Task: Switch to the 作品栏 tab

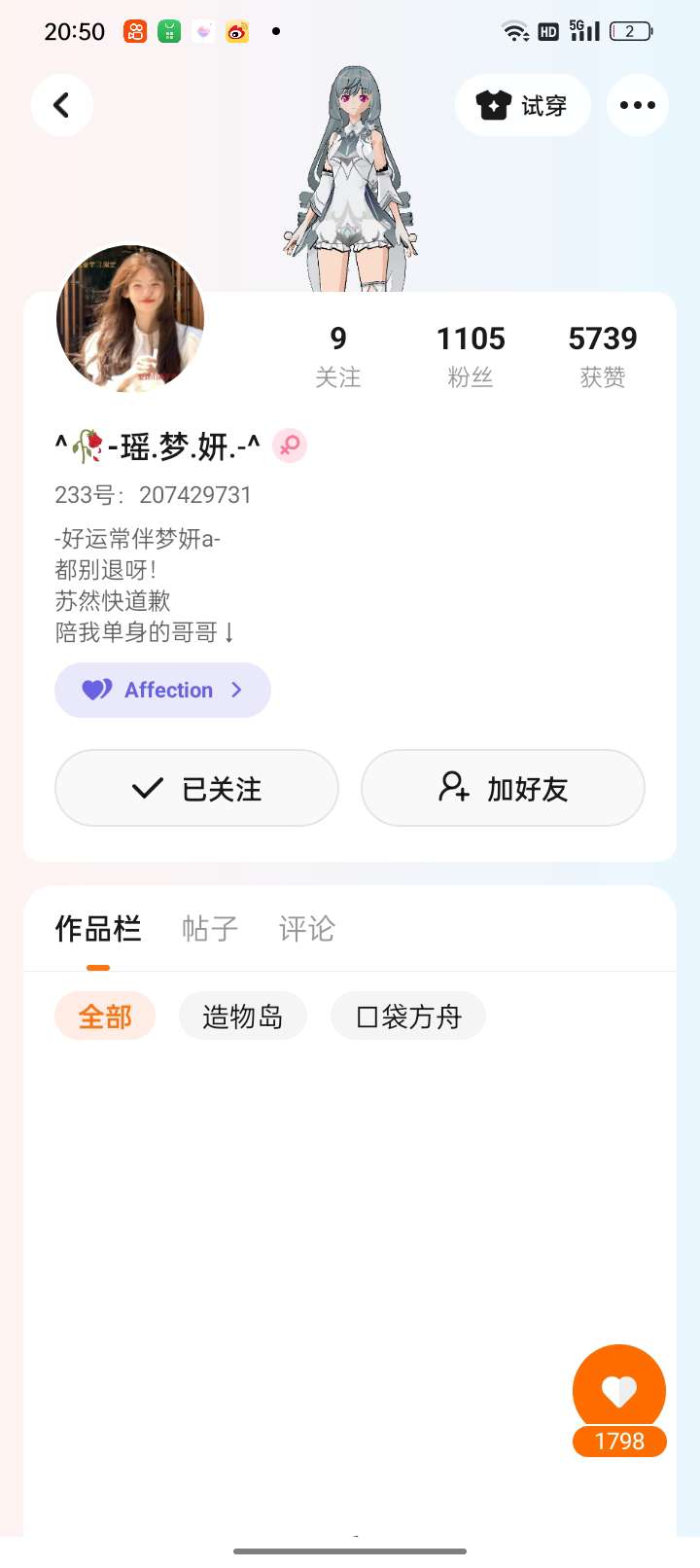Action: (x=98, y=929)
